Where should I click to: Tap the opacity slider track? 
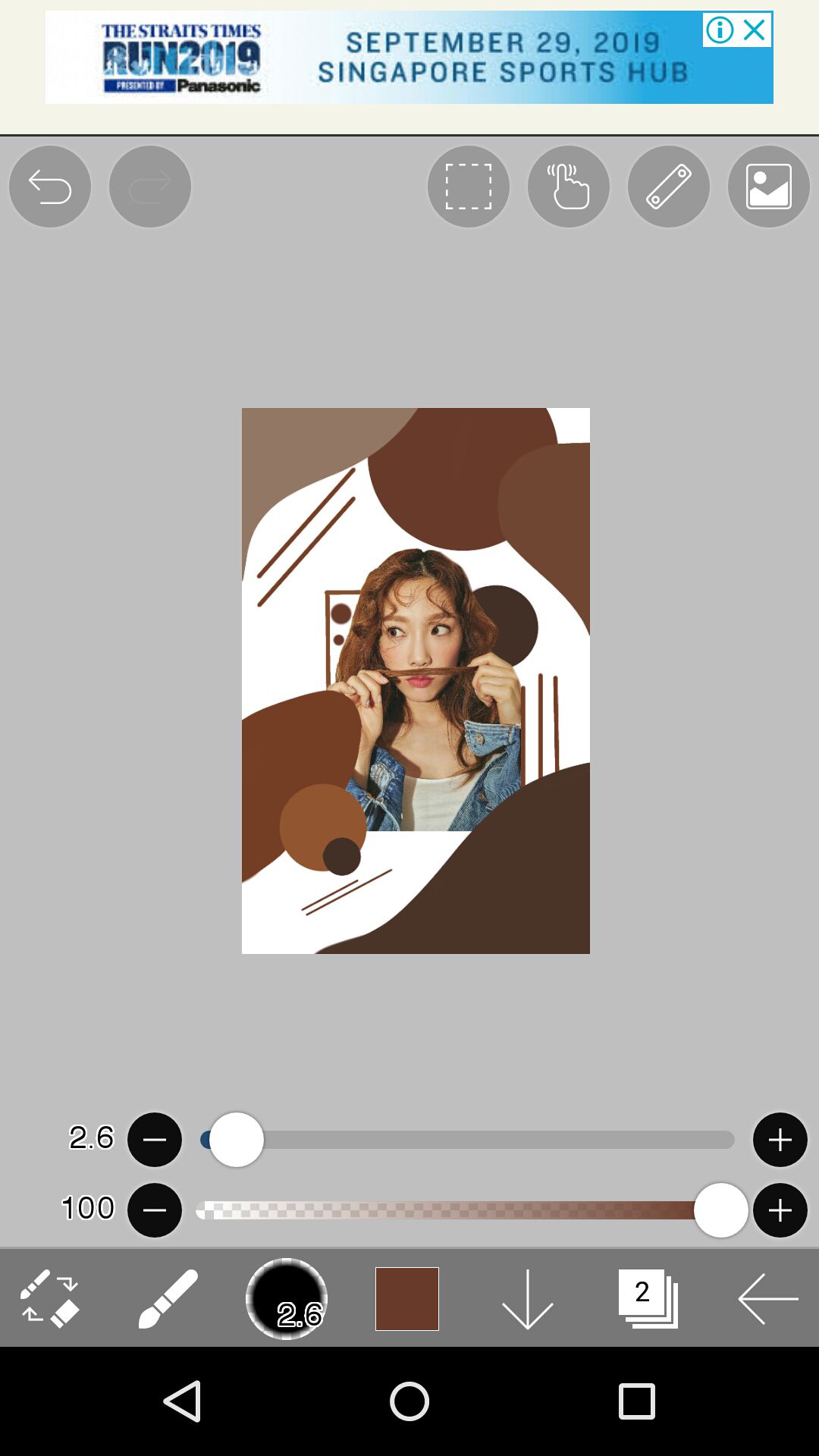pos(447,1210)
